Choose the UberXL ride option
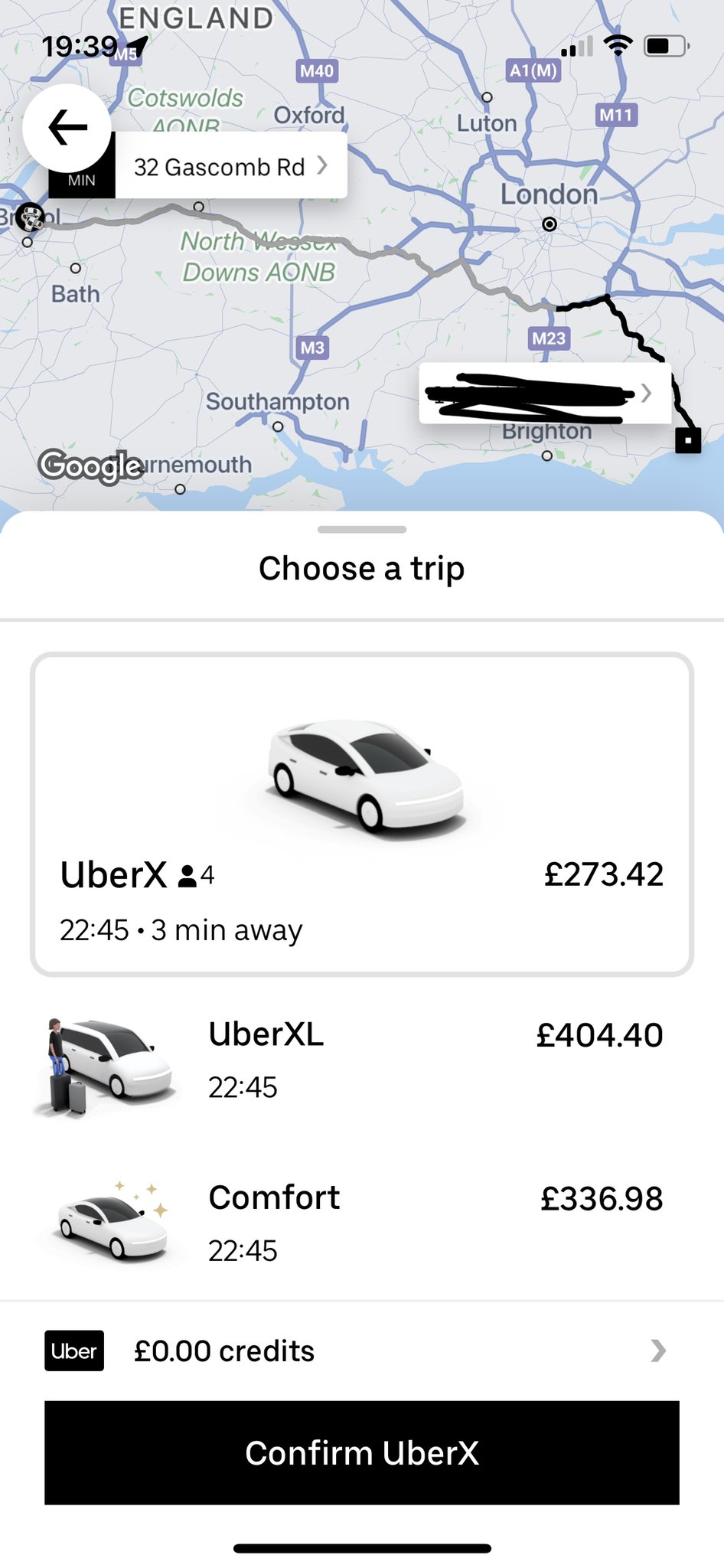724x1568 pixels. click(x=361, y=1061)
